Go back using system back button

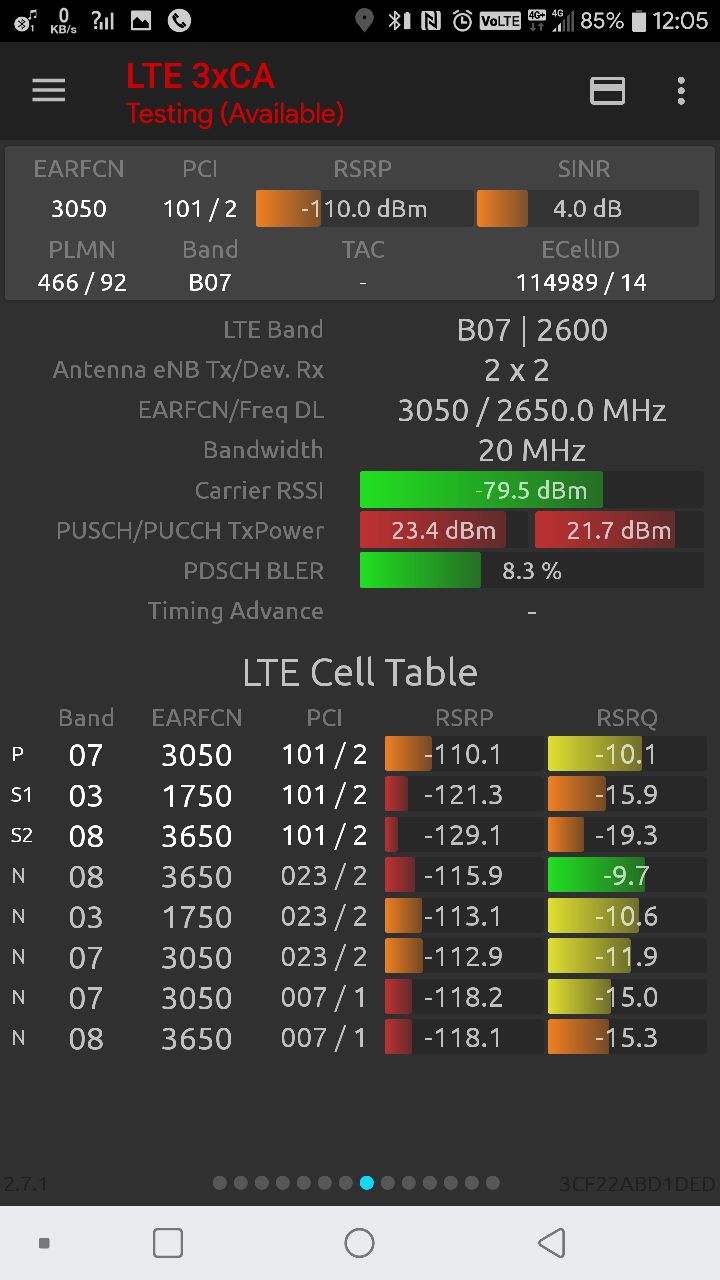(551, 1243)
